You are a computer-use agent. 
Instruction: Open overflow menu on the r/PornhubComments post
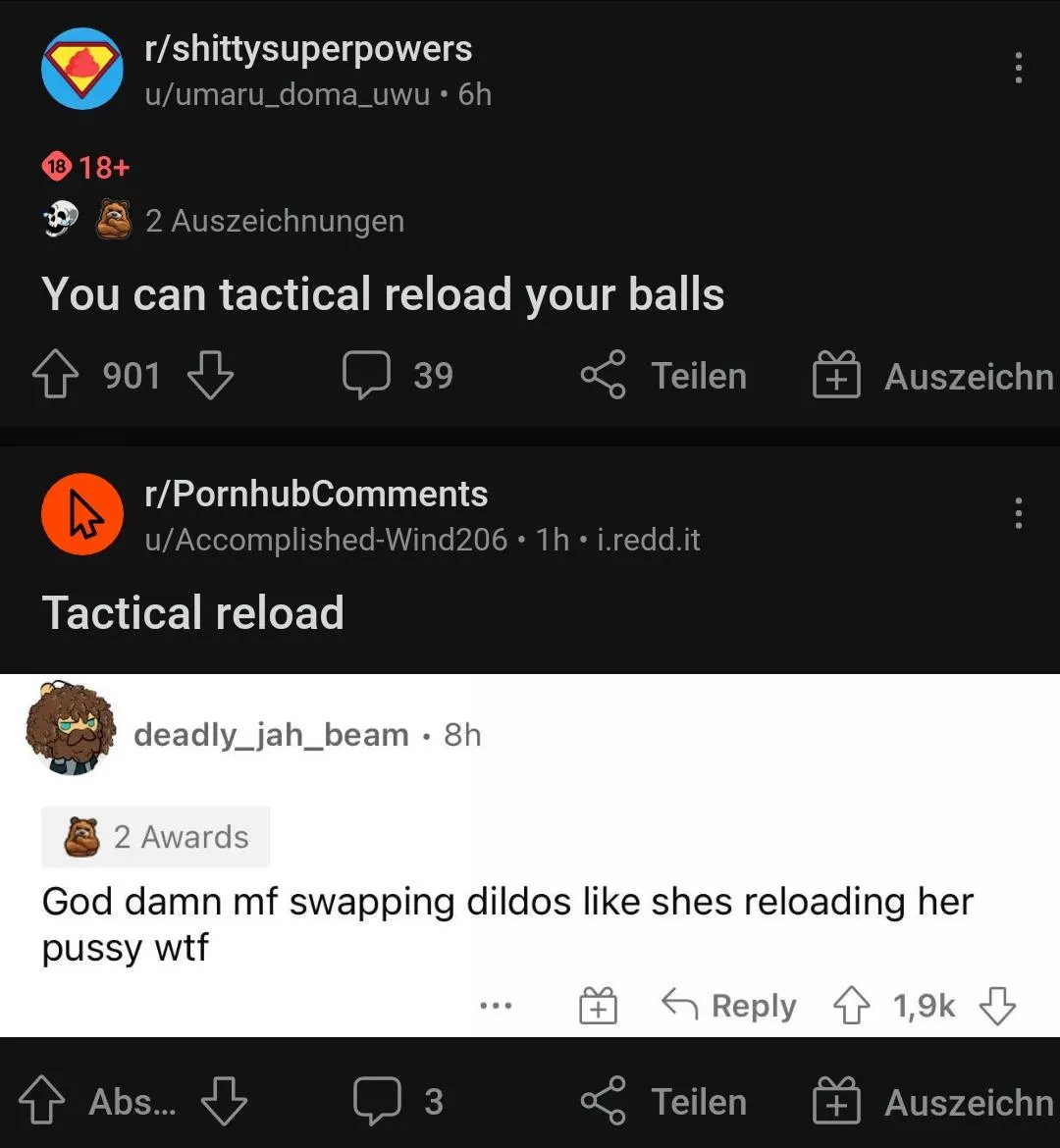click(x=1018, y=512)
